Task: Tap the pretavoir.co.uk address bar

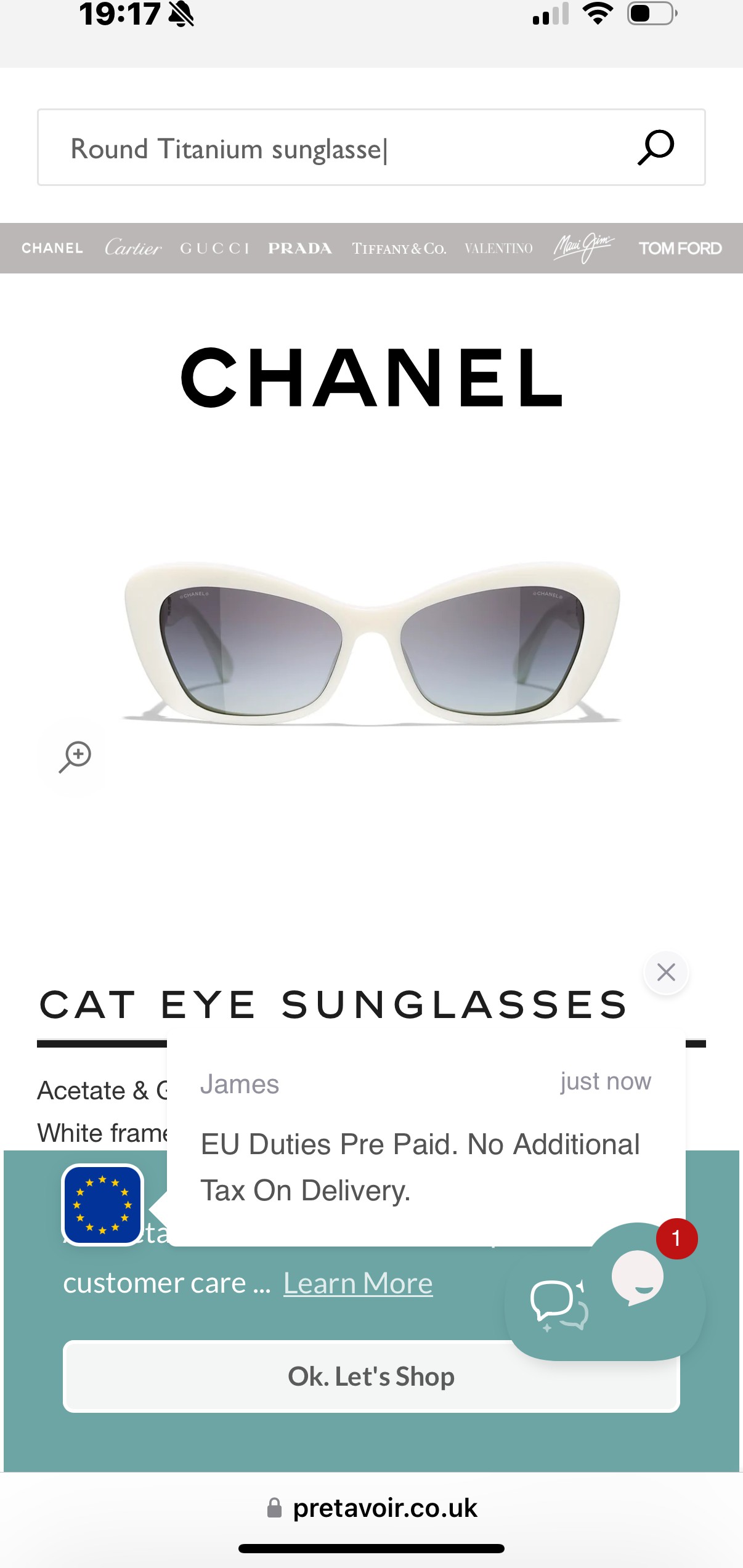Action: 372,1508
